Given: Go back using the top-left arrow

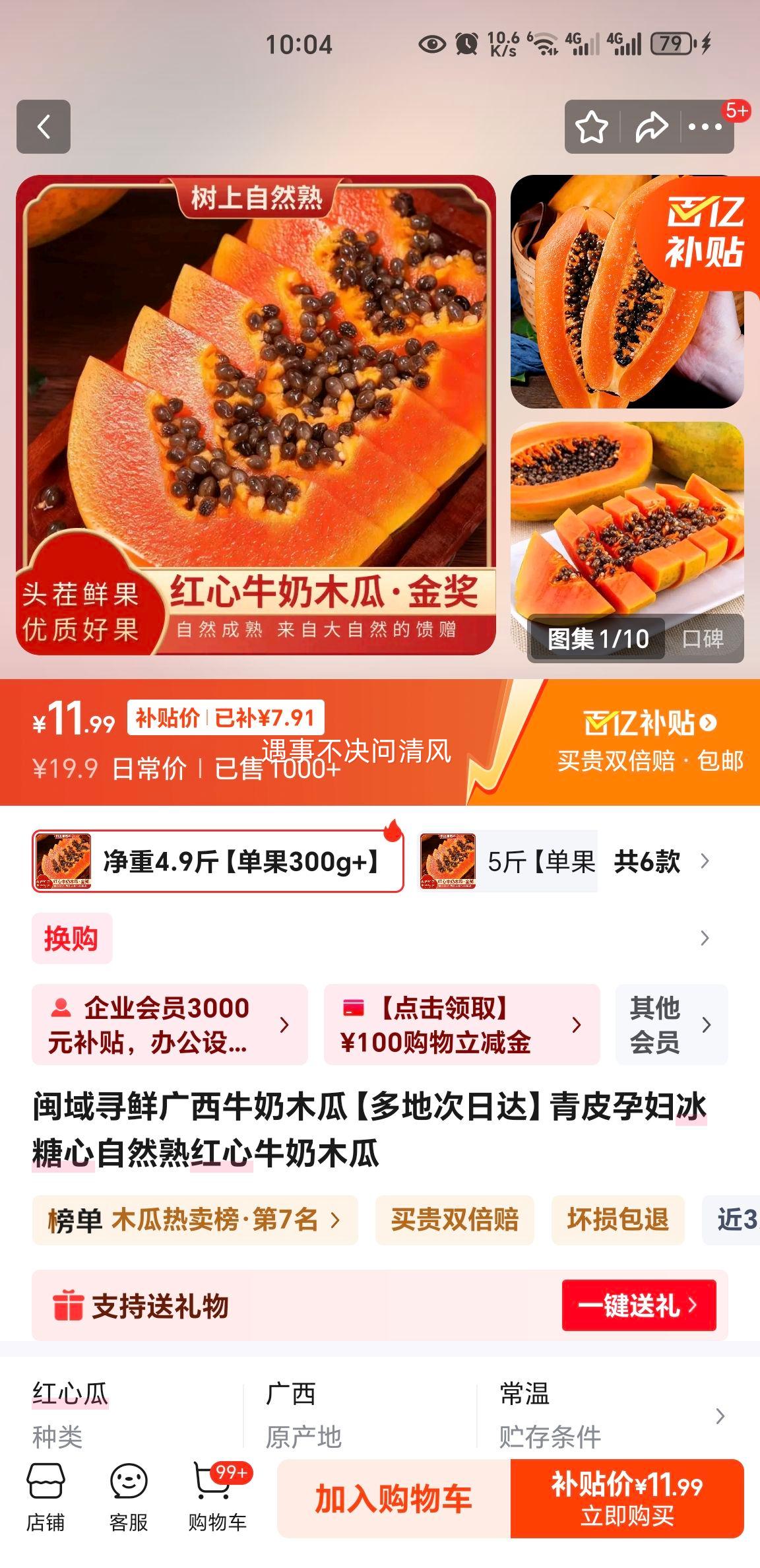Looking at the screenshot, I should [x=44, y=127].
